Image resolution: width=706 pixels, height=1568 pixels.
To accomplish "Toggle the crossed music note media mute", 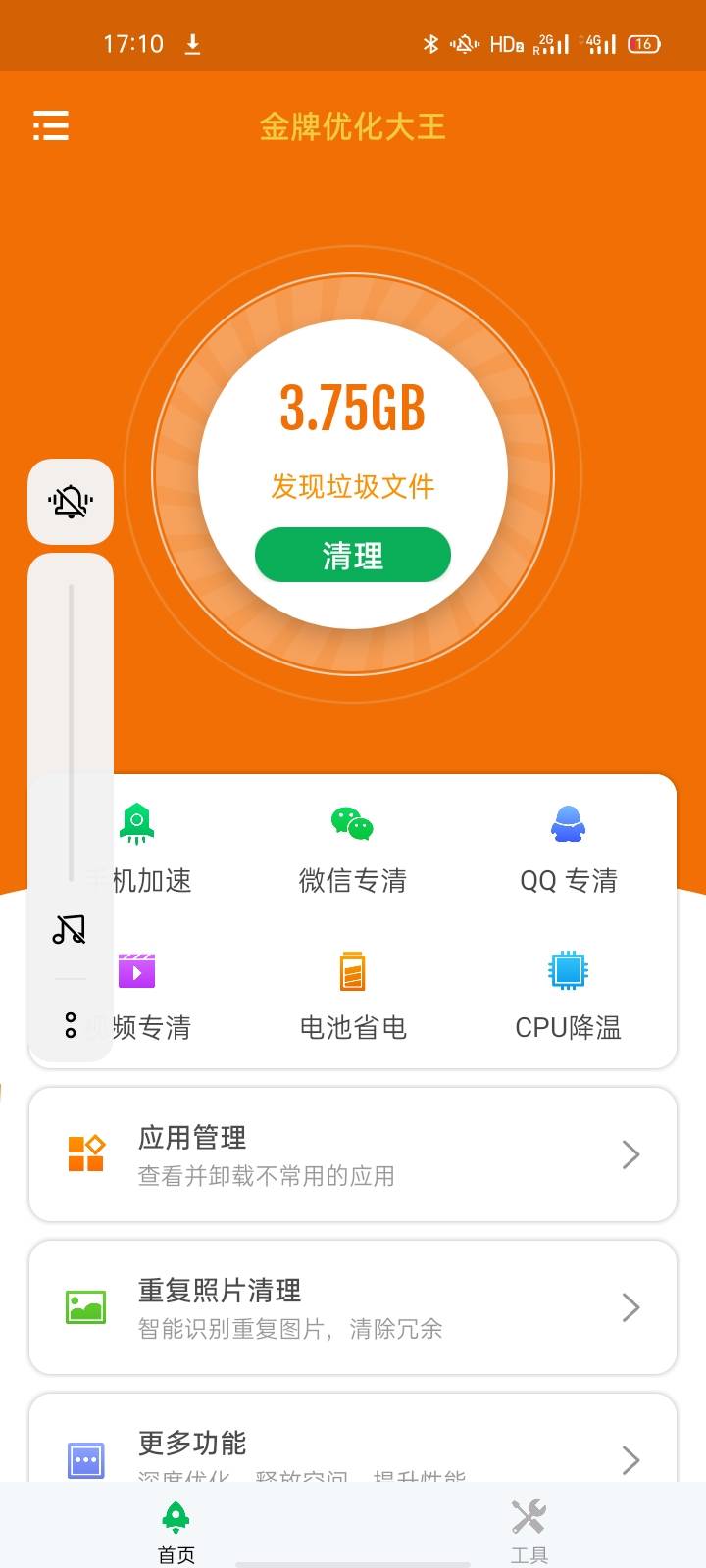I will point(70,929).
